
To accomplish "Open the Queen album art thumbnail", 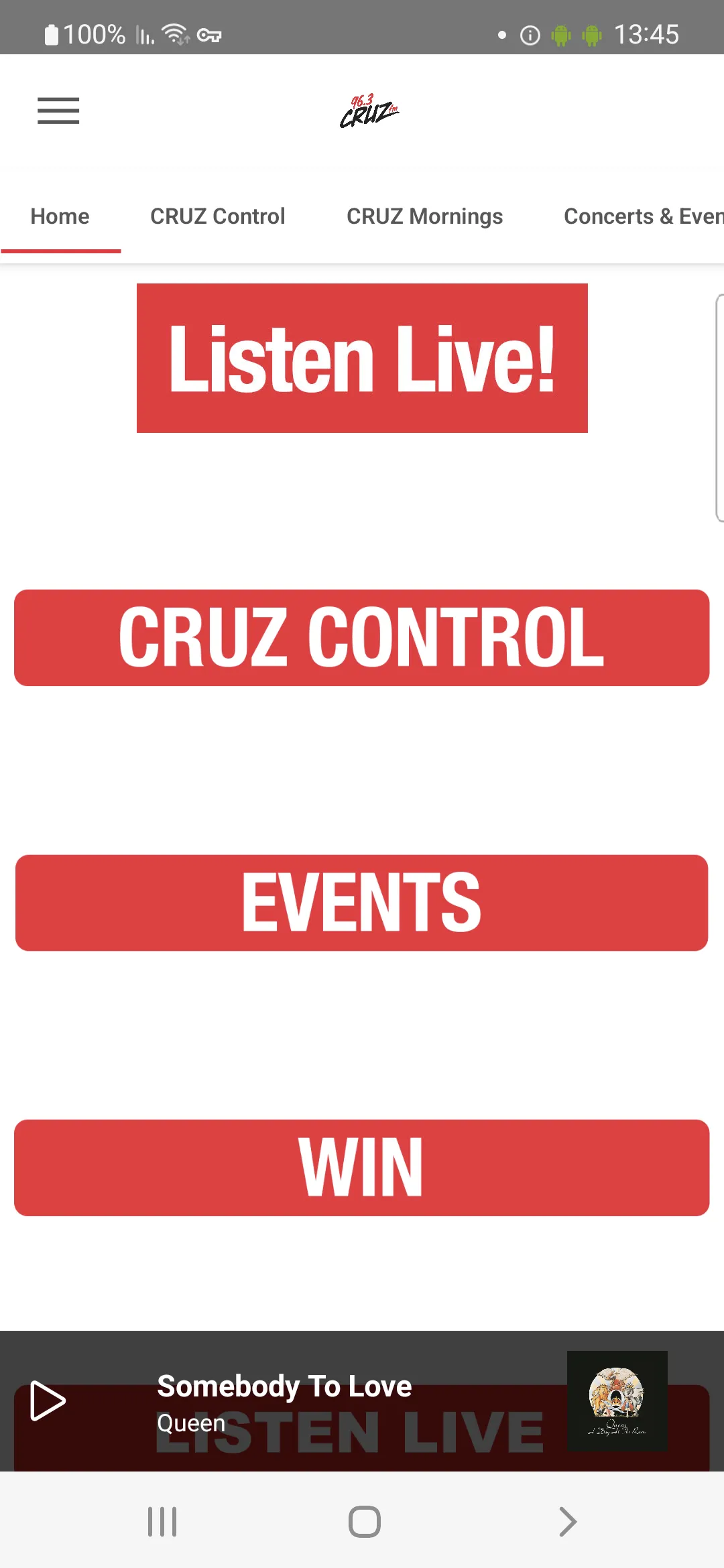I will pos(617,1401).
